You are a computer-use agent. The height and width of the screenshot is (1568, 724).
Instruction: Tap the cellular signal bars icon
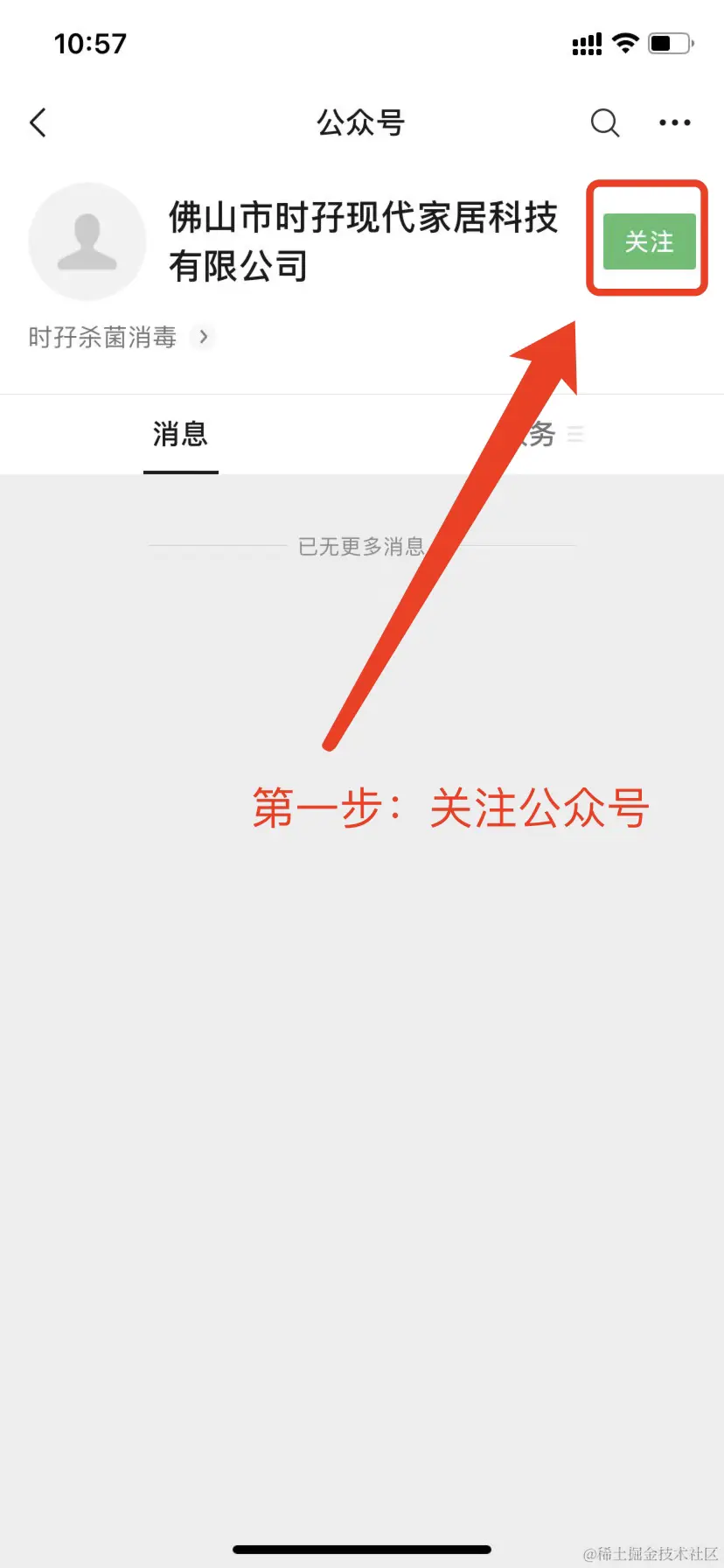587,43
